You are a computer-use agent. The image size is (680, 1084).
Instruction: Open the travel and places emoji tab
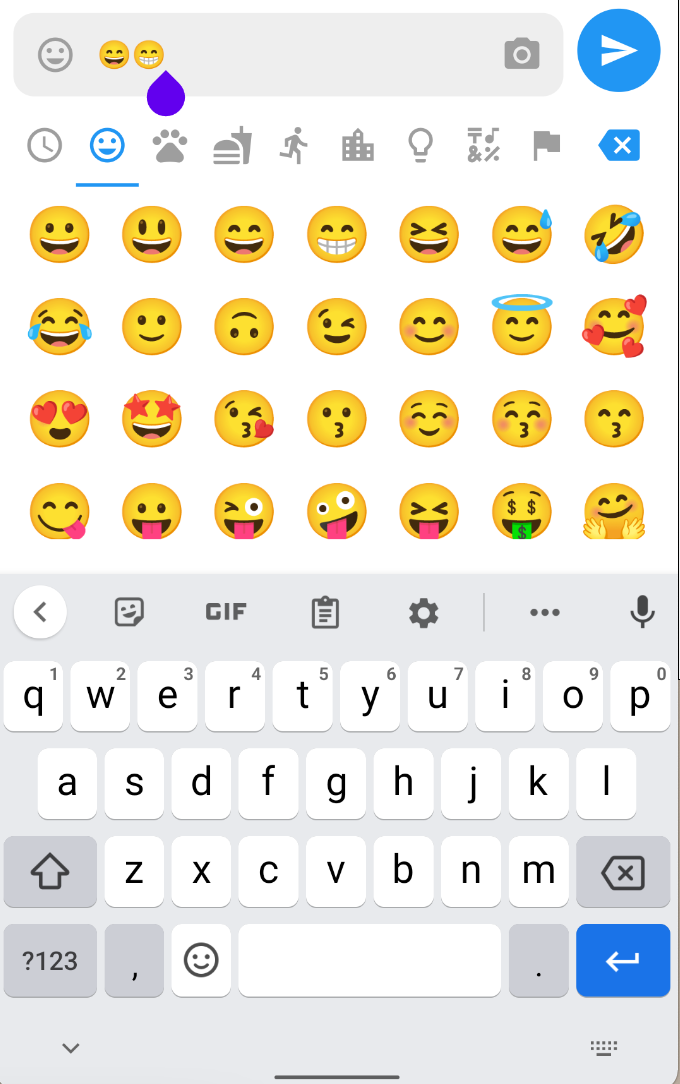357,147
